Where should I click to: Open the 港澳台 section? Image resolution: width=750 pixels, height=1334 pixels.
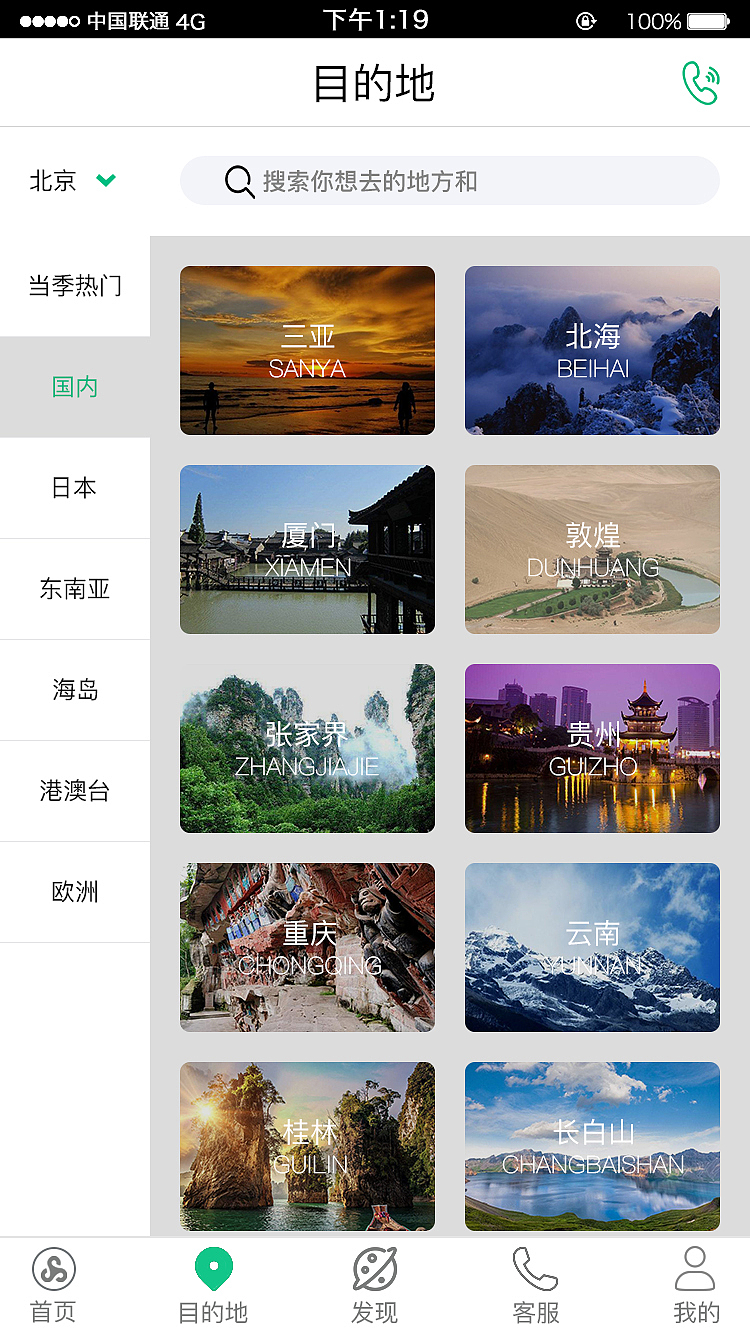point(75,791)
